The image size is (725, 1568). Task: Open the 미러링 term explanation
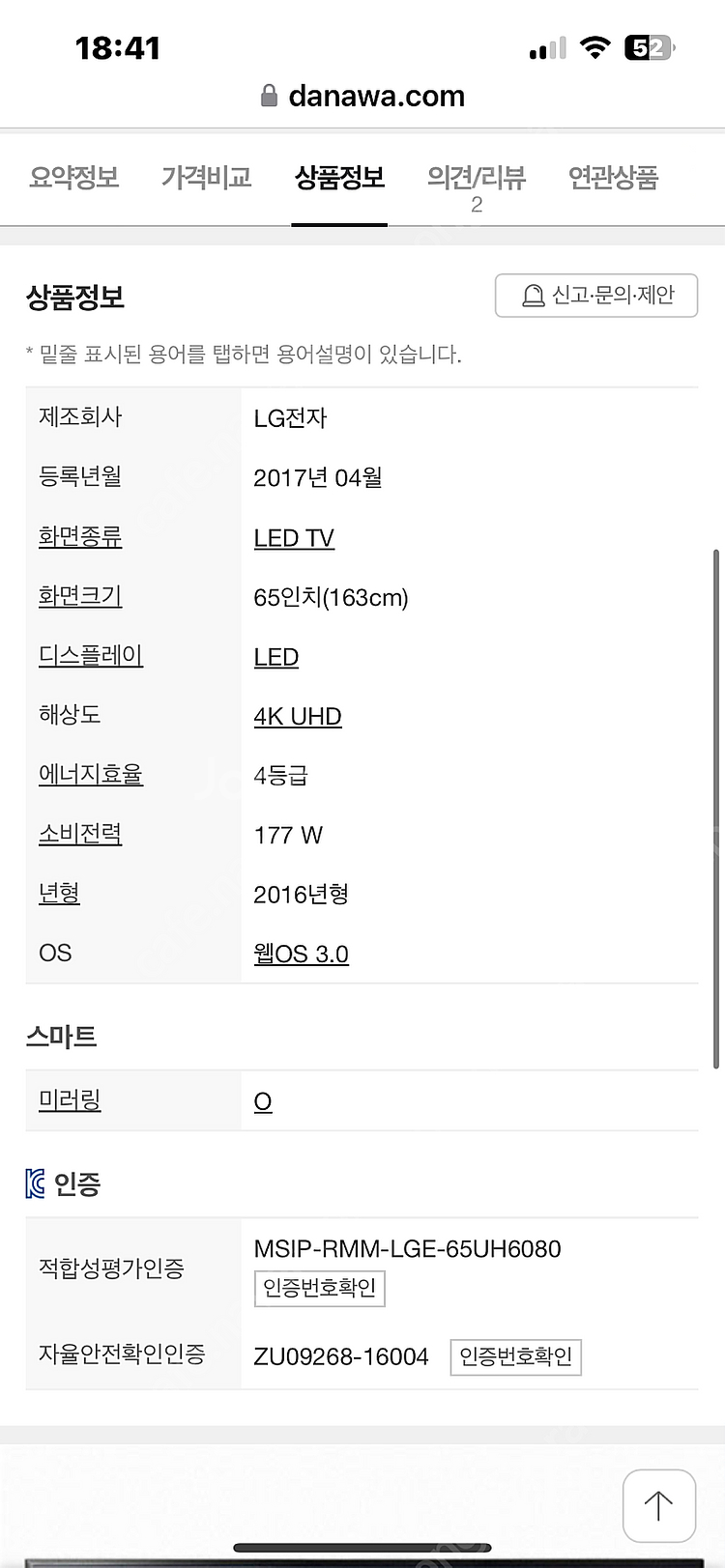[70, 1100]
